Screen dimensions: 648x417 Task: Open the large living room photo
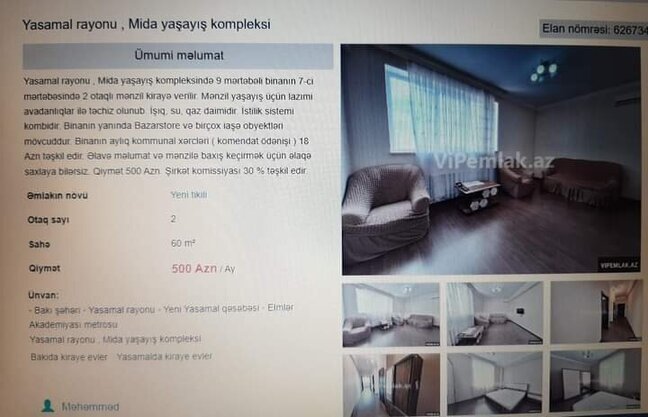490,160
